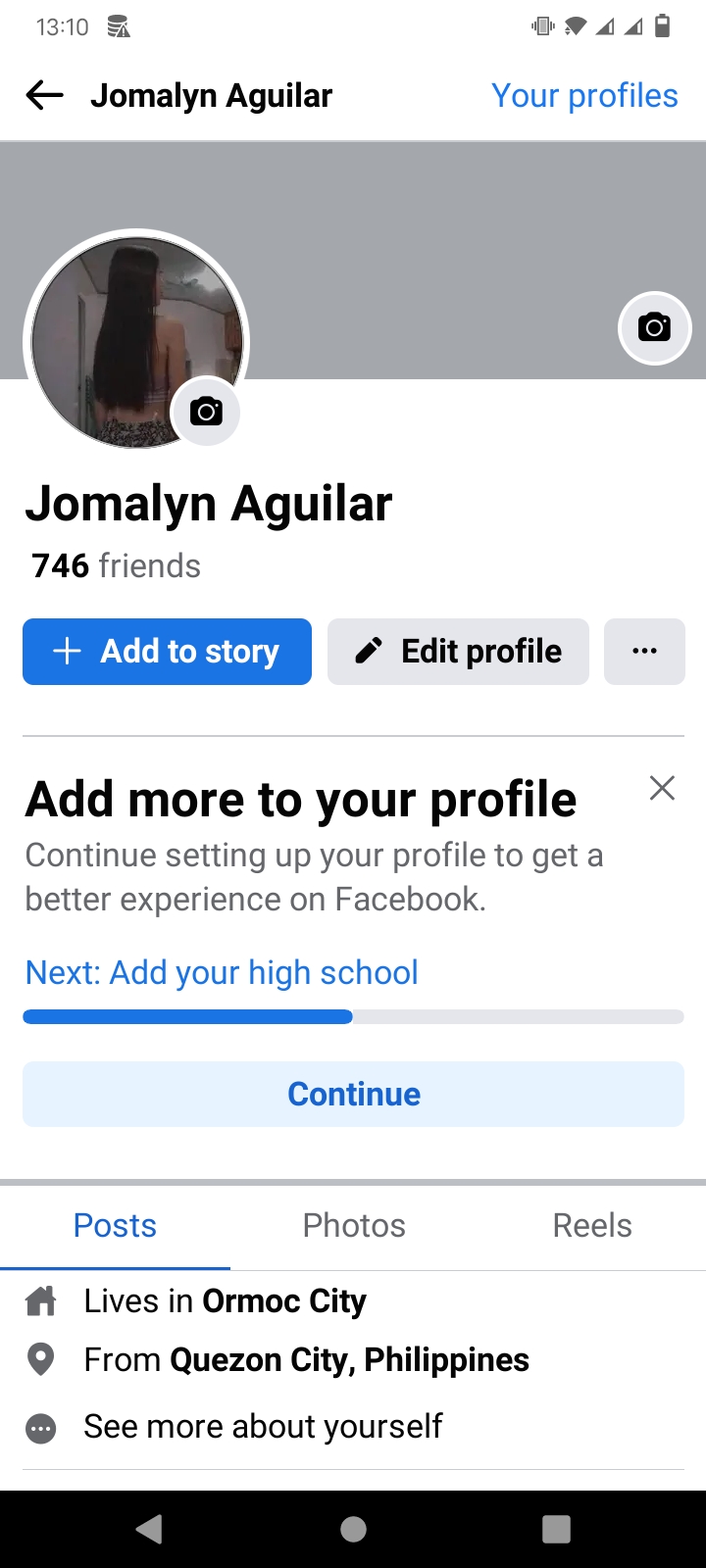Viewport: 706px width, 1568px height.
Task: View the 746 friends list
Action: click(x=116, y=565)
